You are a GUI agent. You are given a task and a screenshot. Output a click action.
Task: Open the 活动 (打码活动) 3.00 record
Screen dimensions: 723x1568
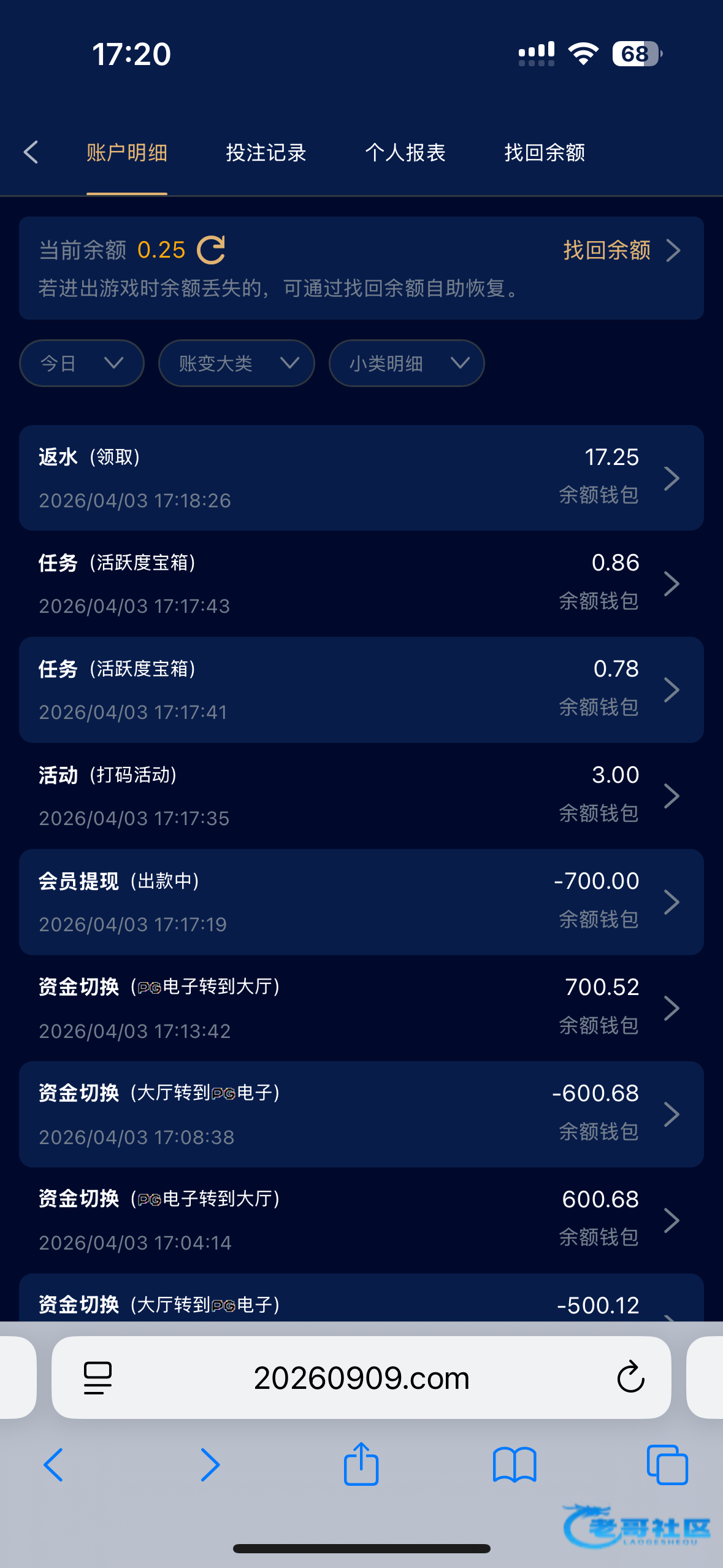[x=361, y=796]
